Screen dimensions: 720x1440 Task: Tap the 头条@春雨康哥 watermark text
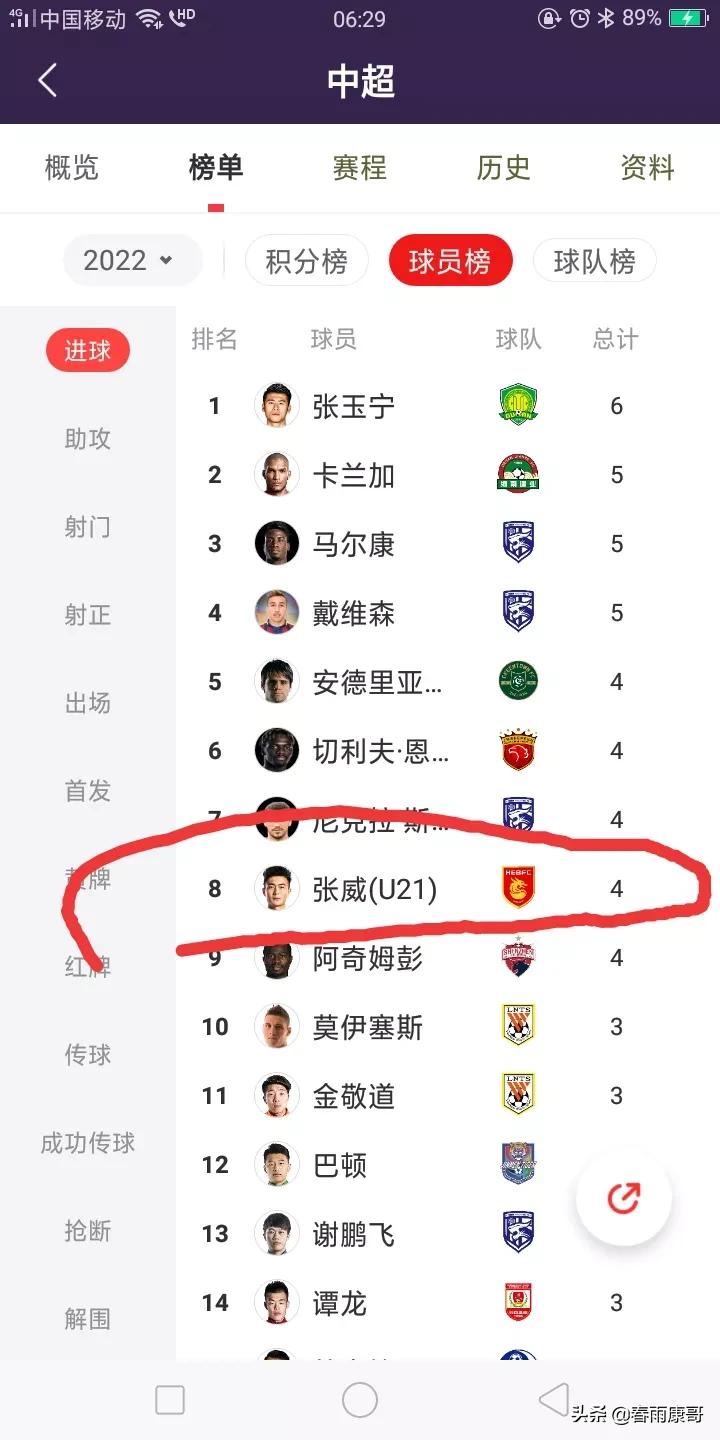click(x=635, y=1412)
